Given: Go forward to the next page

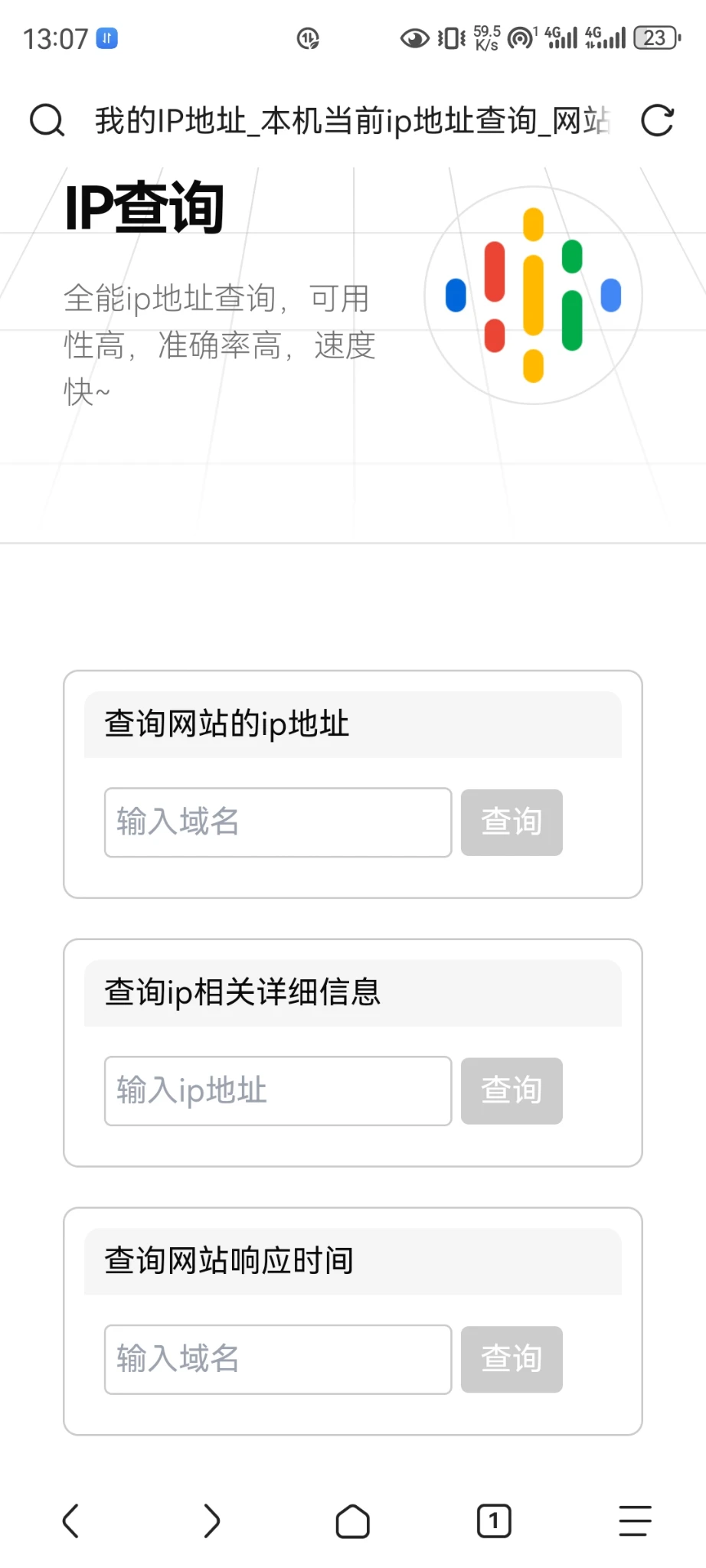Looking at the screenshot, I should pyautogui.click(x=212, y=1521).
